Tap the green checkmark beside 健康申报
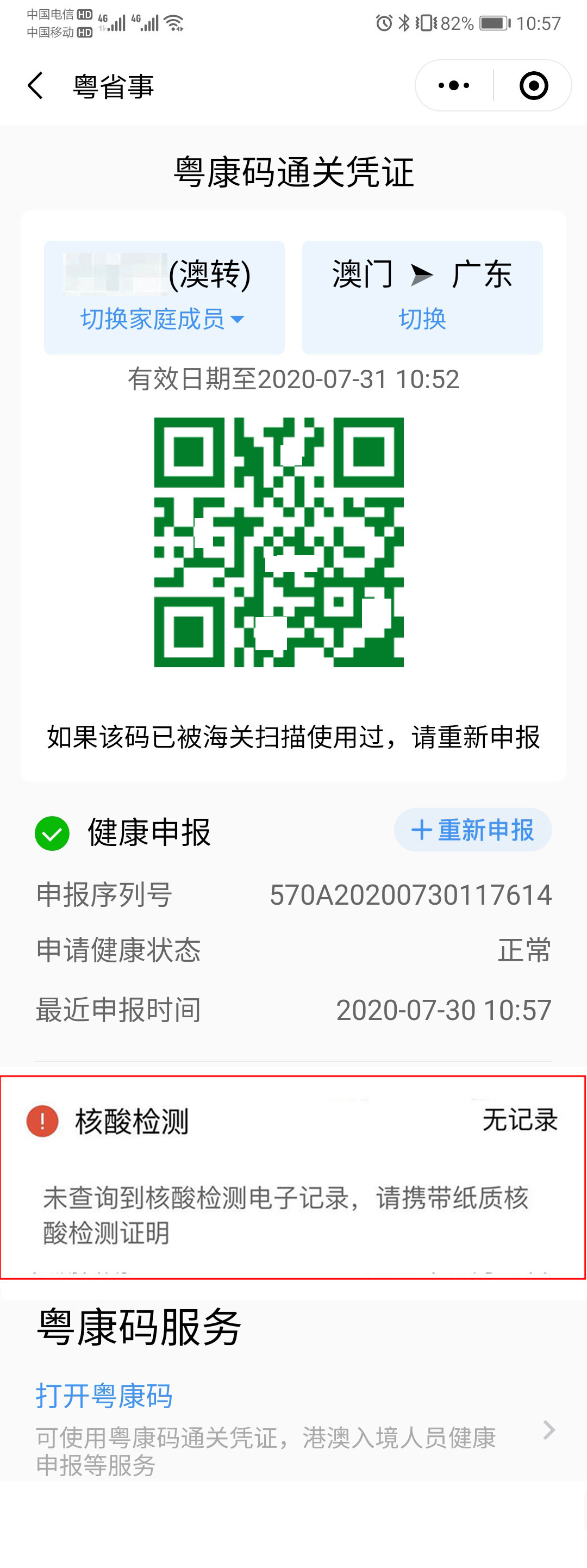Viewport: 587px width, 1568px height. 51,831
